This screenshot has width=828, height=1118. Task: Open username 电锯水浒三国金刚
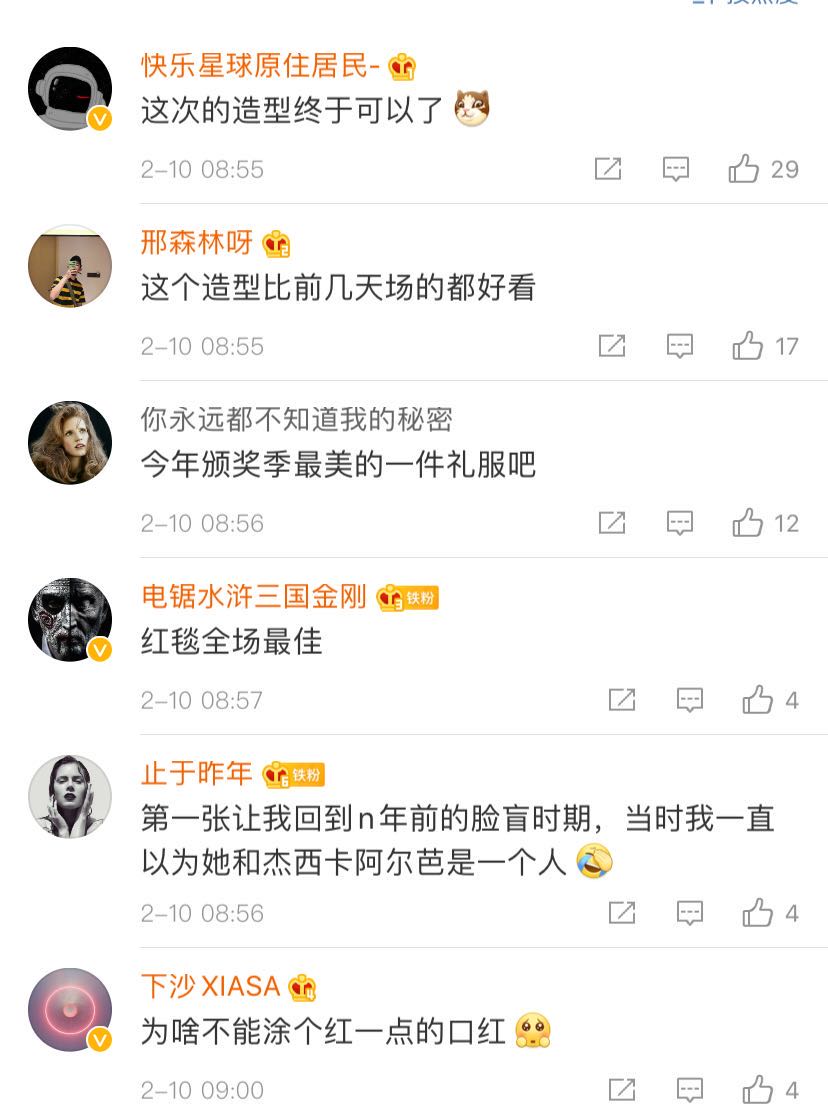(254, 597)
